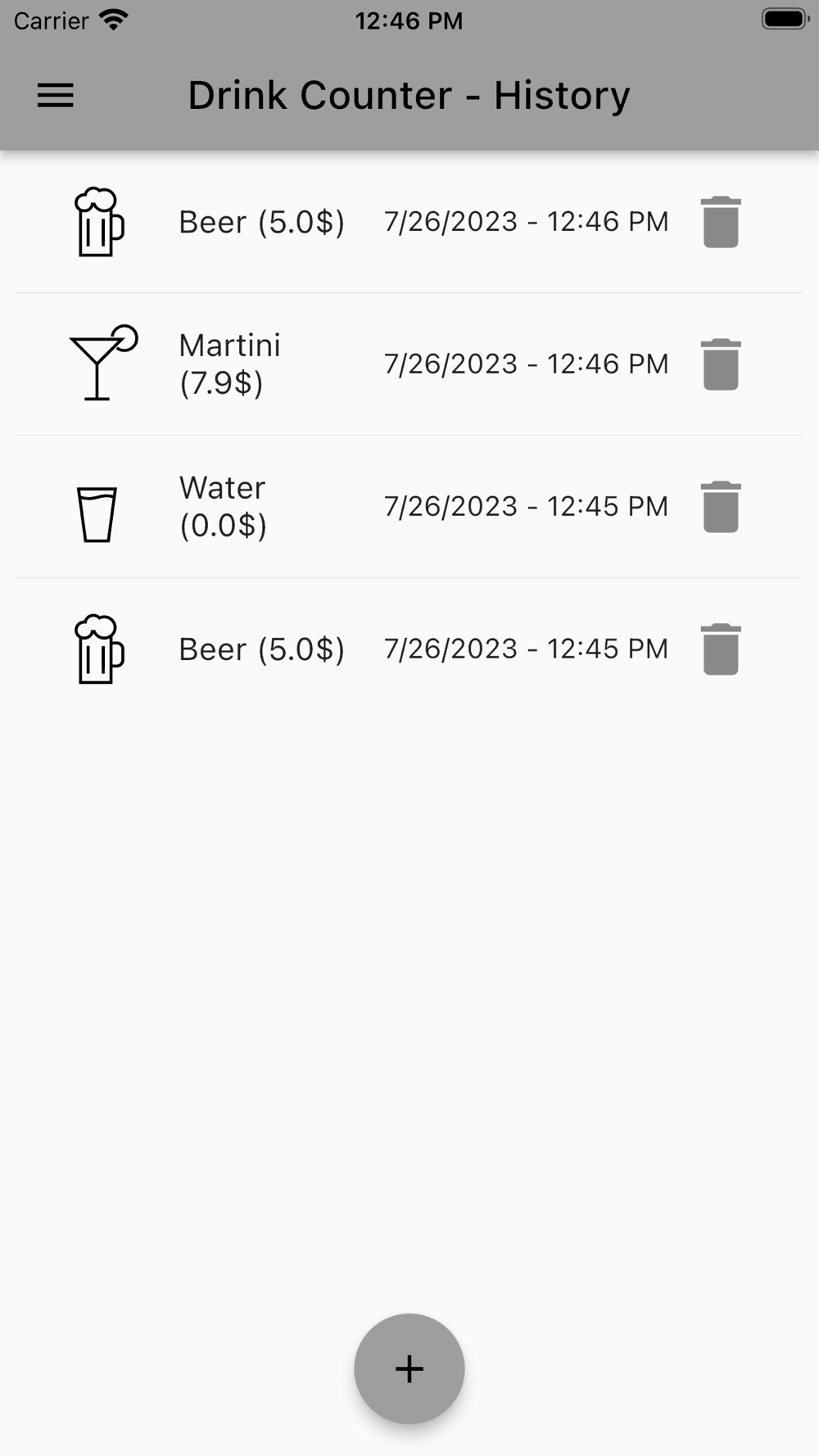
Task: Open the hamburger drawer menu
Action: (x=56, y=96)
